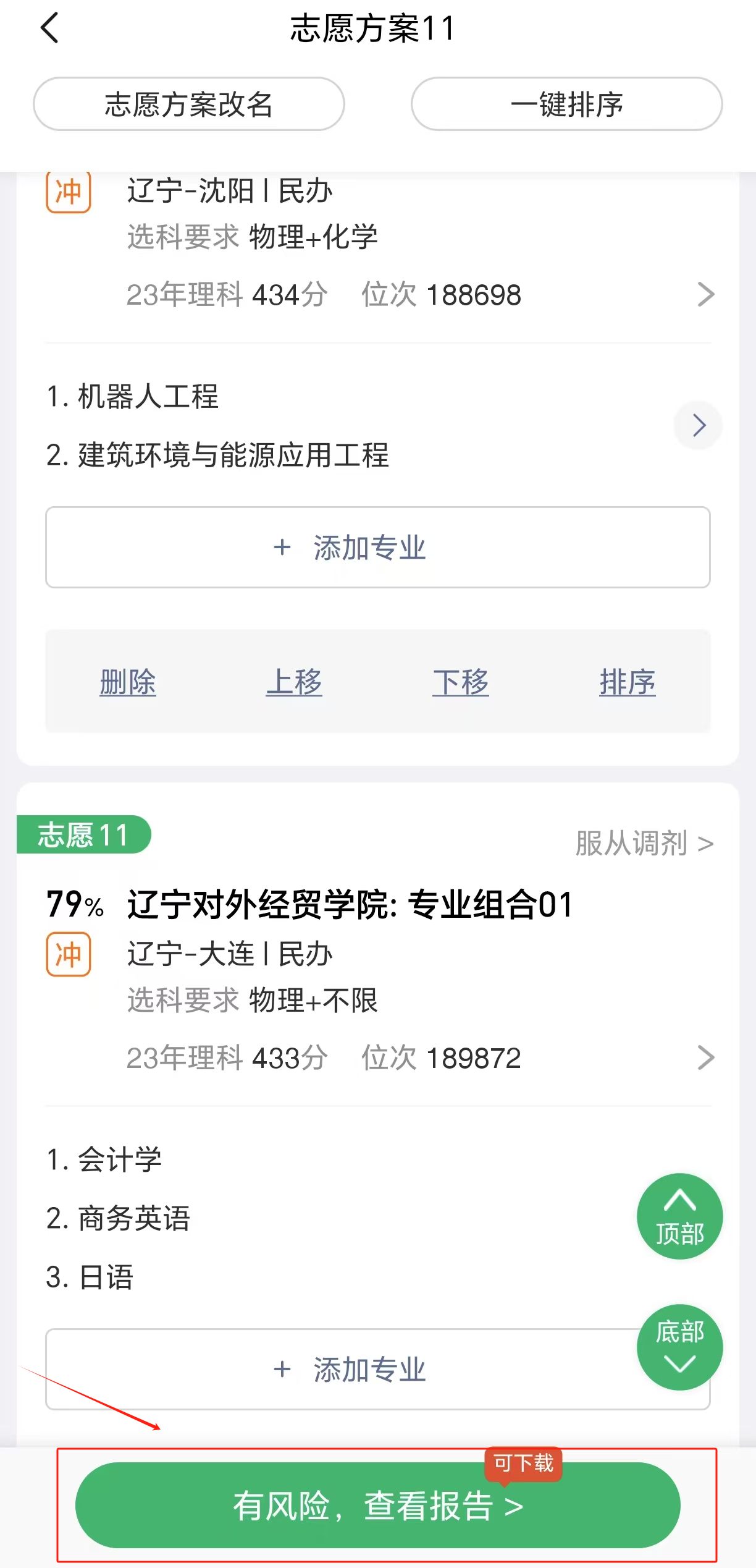Tap the 一键排序 button
Screen dimensions: 756x1568
566,104
